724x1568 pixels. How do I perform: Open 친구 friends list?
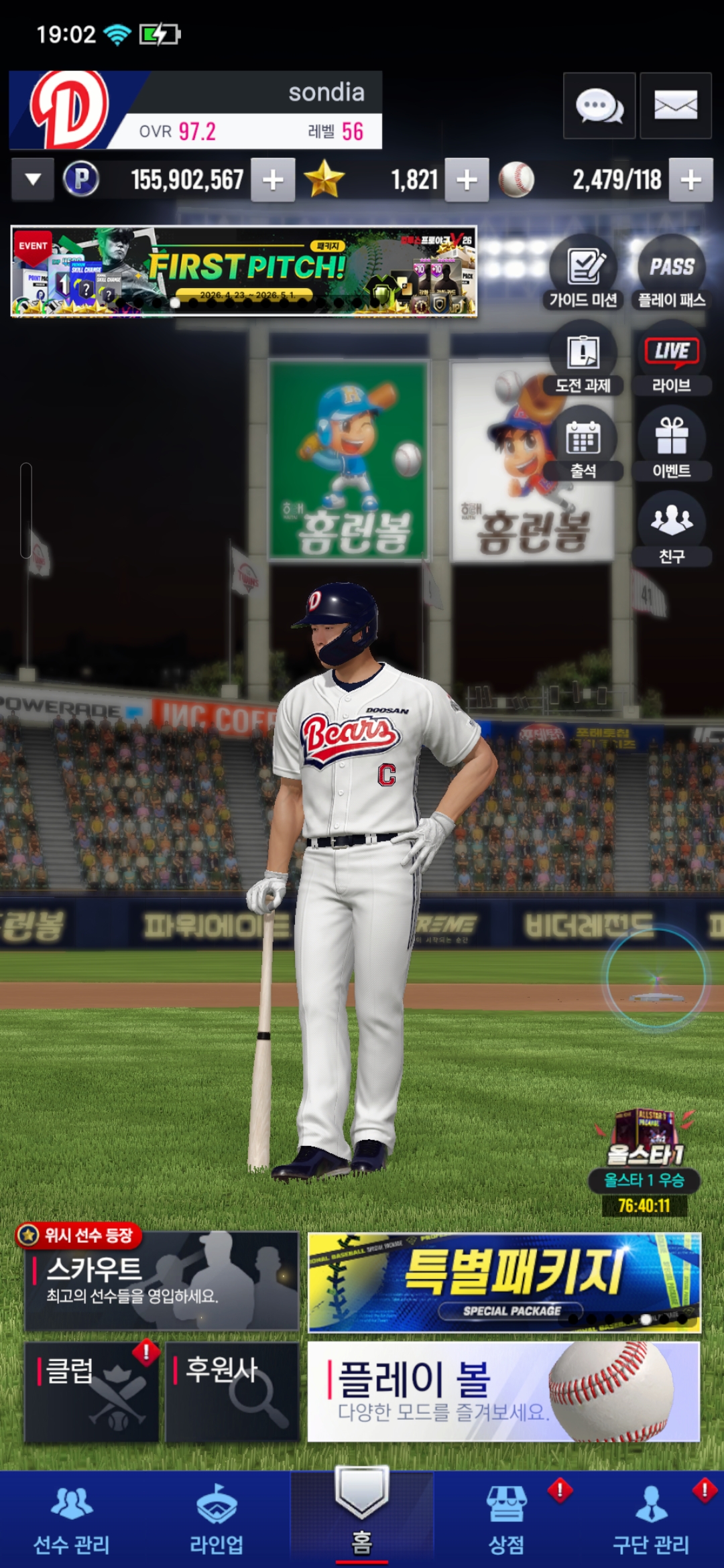[x=671, y=529]
